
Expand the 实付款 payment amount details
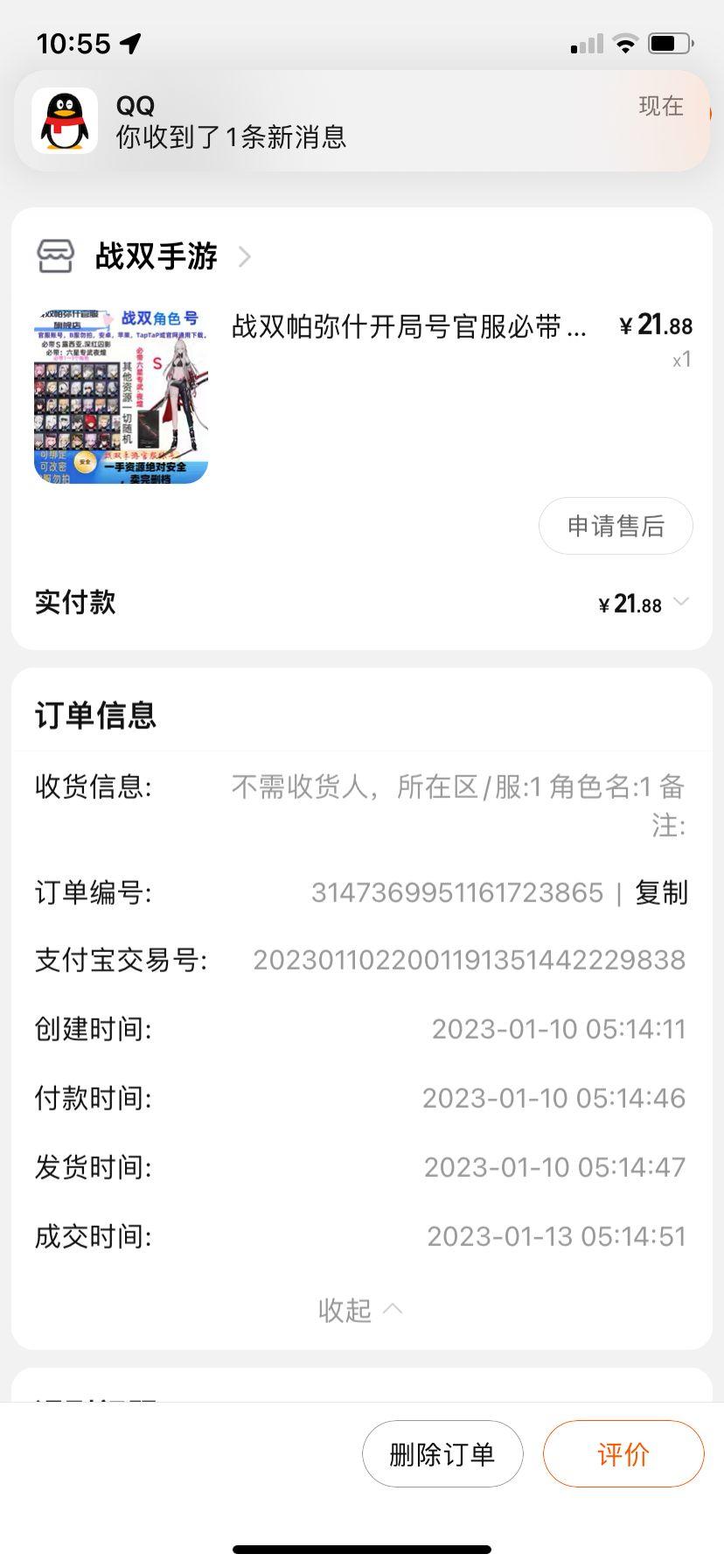(682, 603)
